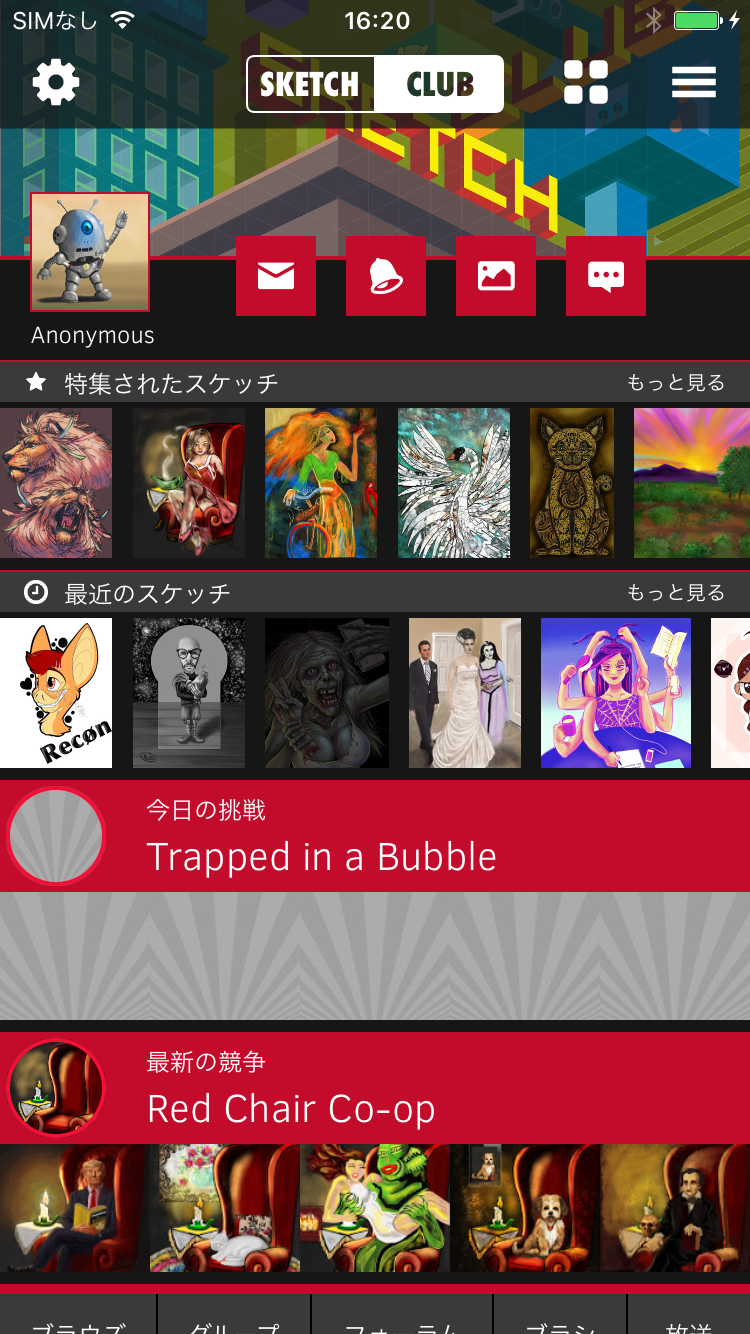See more recent sketches (最近のスケッチ)

coord(675,593)
